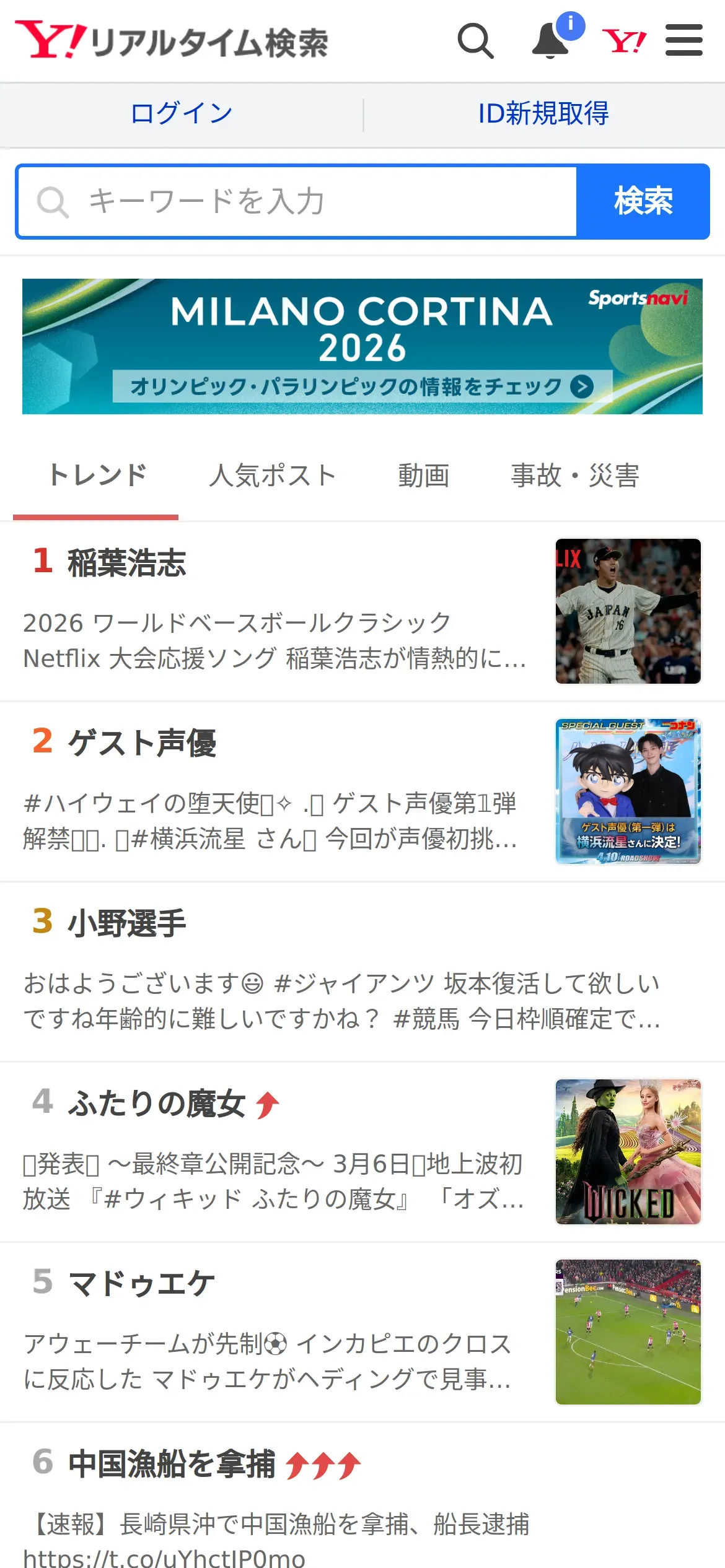Open the hamburger menu
This screenshot has height=1568, width=725.
coord(683,41)
